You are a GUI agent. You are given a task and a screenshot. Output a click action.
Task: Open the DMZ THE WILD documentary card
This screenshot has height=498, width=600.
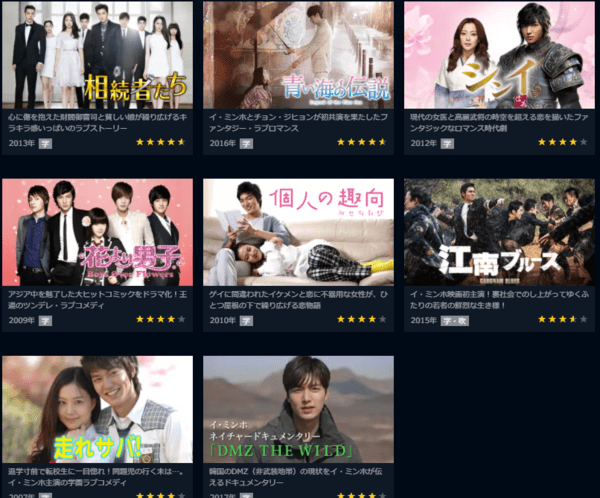click(298, 410)
